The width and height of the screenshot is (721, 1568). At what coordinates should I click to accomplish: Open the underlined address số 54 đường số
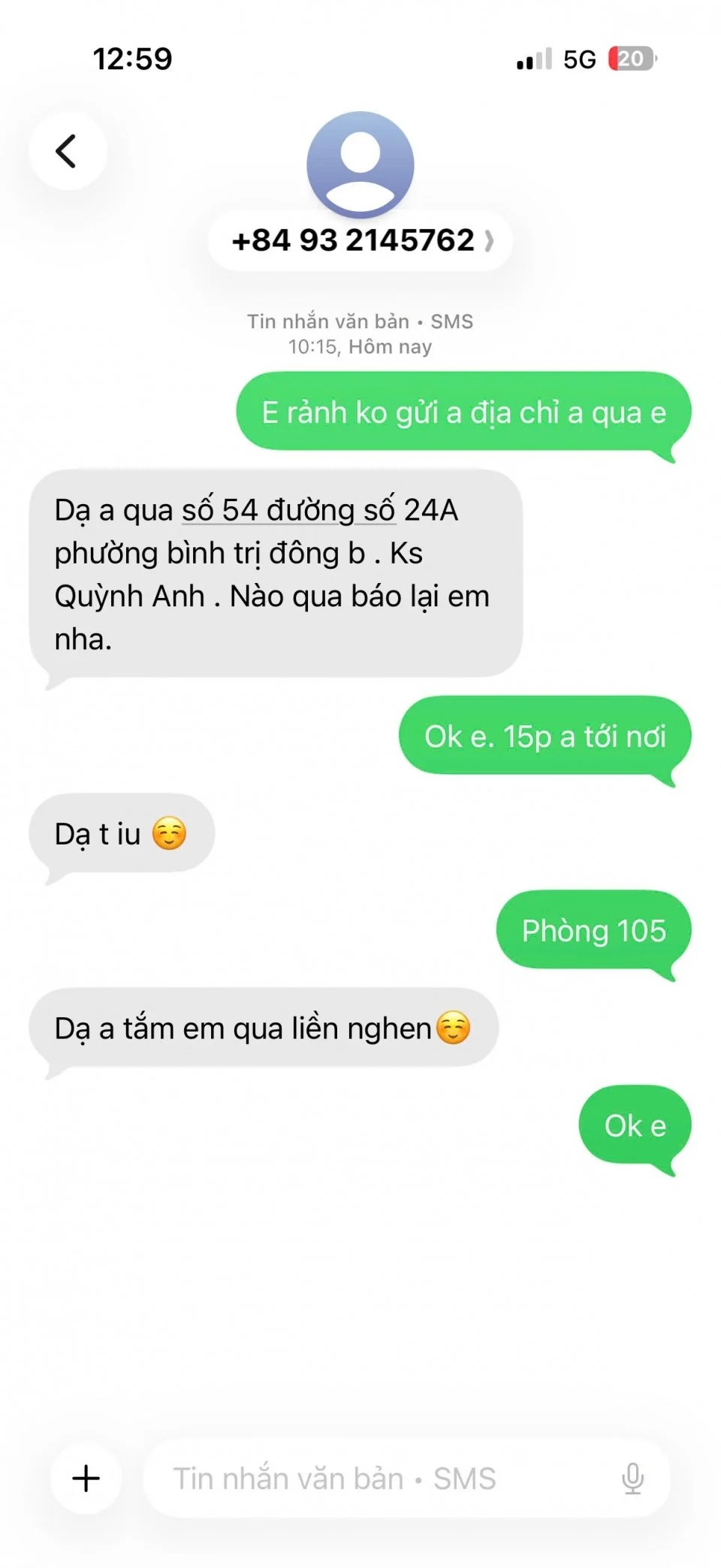pos(288,510)
